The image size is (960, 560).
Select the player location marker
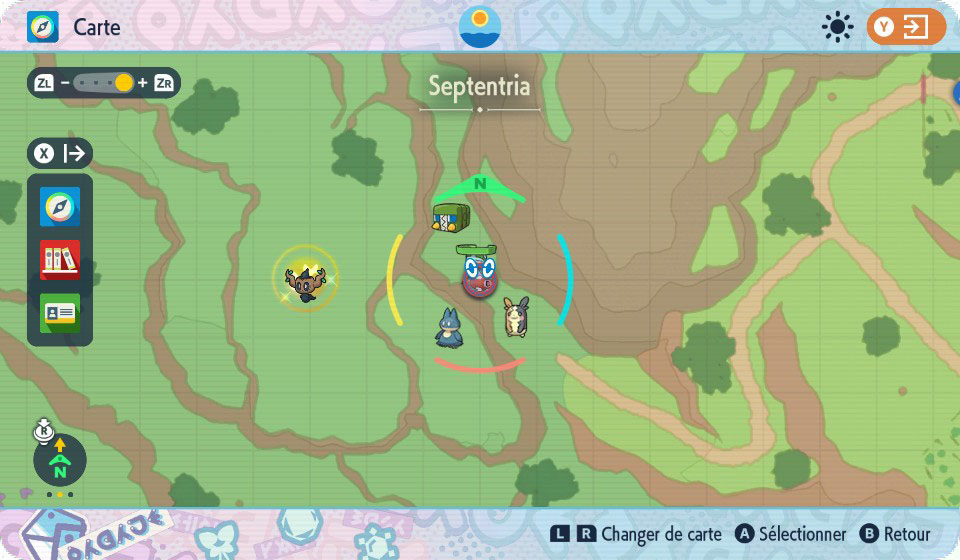click(x=479, y=277)
